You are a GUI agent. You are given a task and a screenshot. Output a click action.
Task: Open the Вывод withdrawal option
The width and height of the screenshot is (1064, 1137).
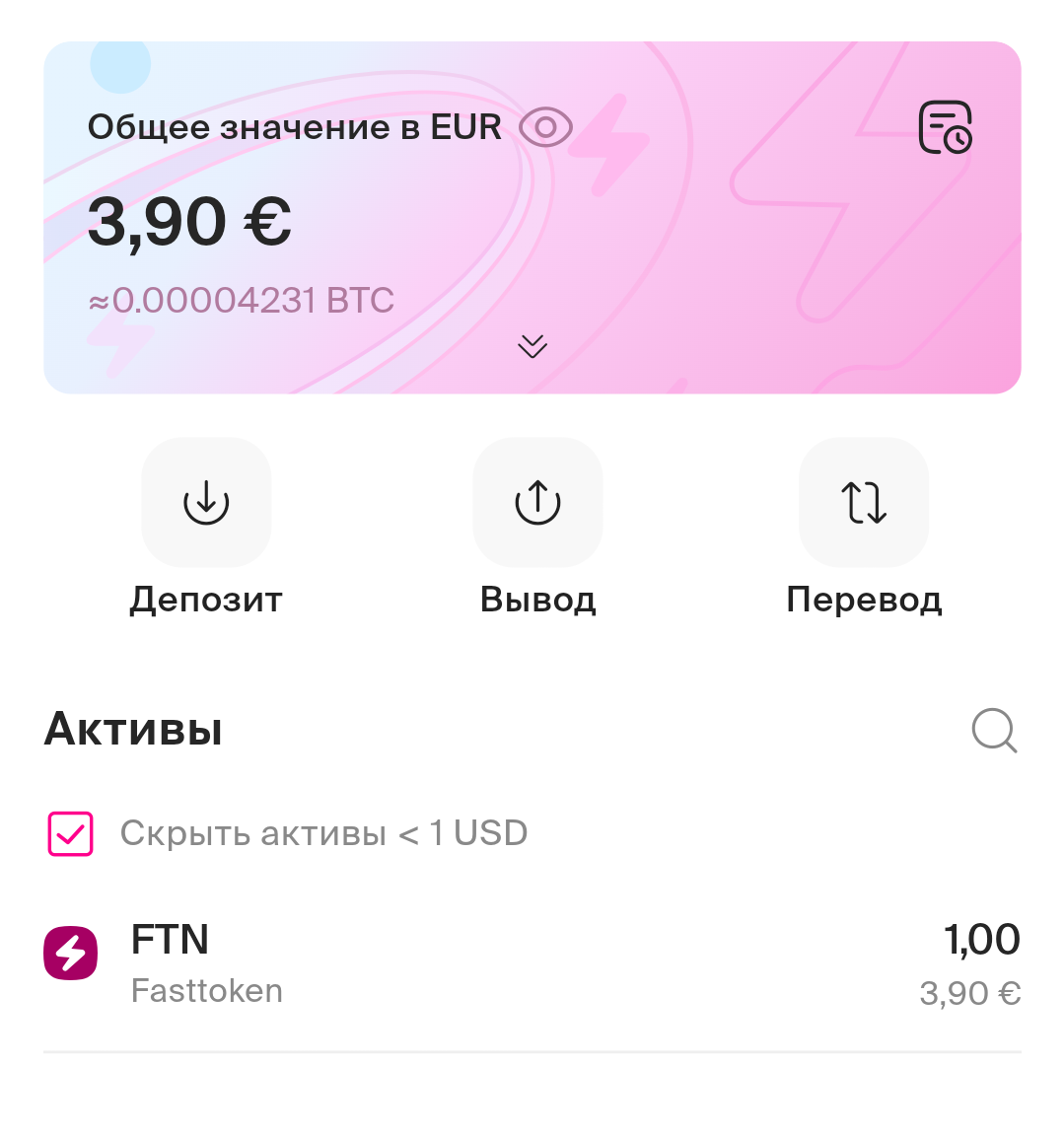pyautogui.click(x=537, y=503)
